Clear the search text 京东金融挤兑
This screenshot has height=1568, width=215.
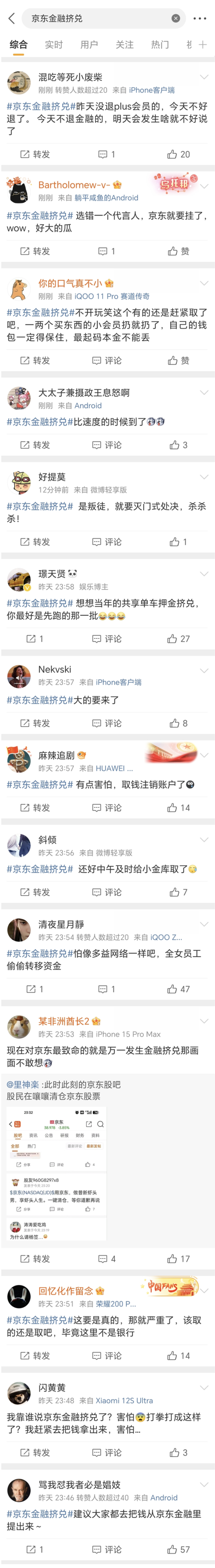[x=175, y=18]
